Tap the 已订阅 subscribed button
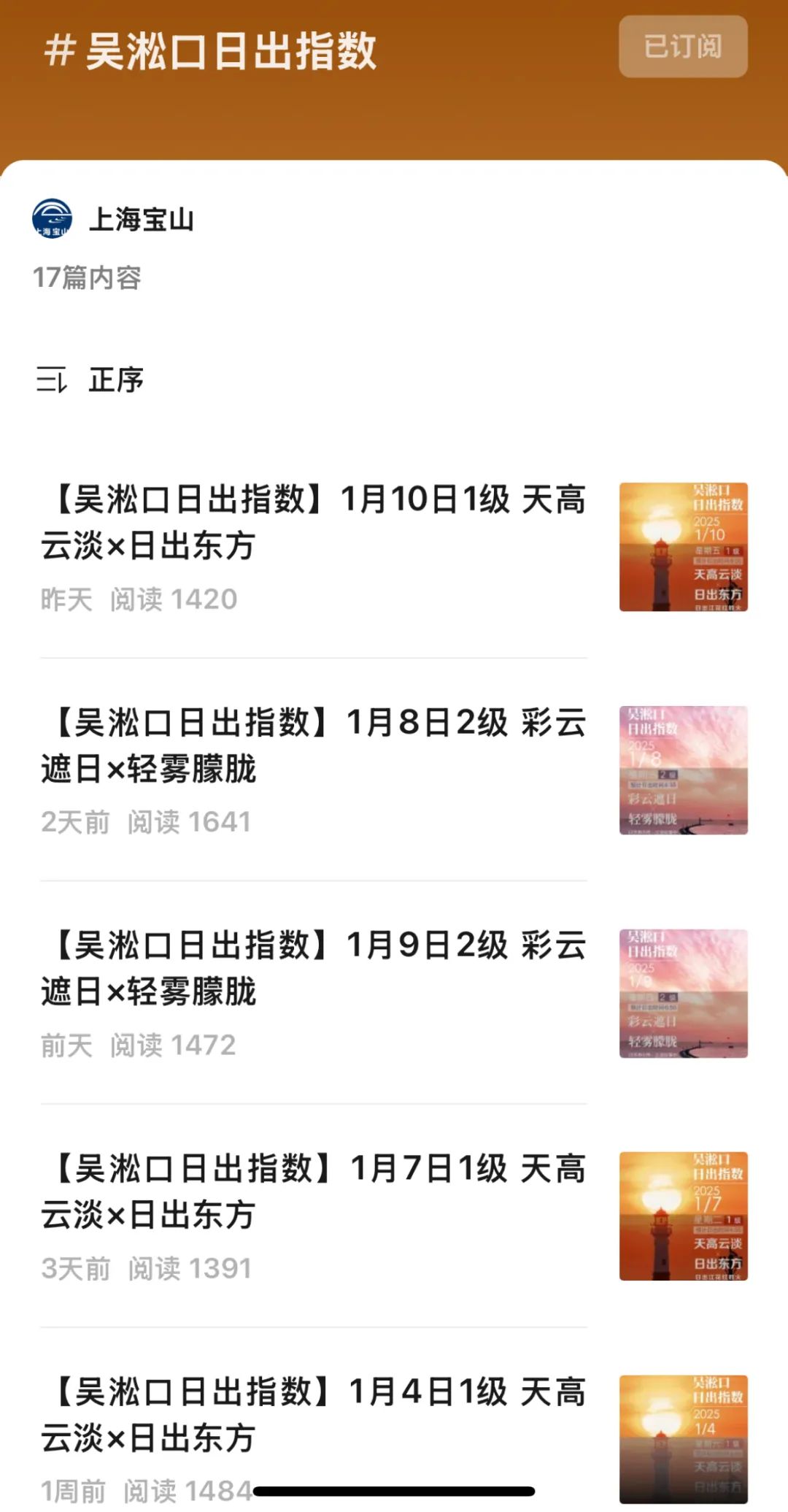This screenshot has height=1512, width=788. pos(683,47)
